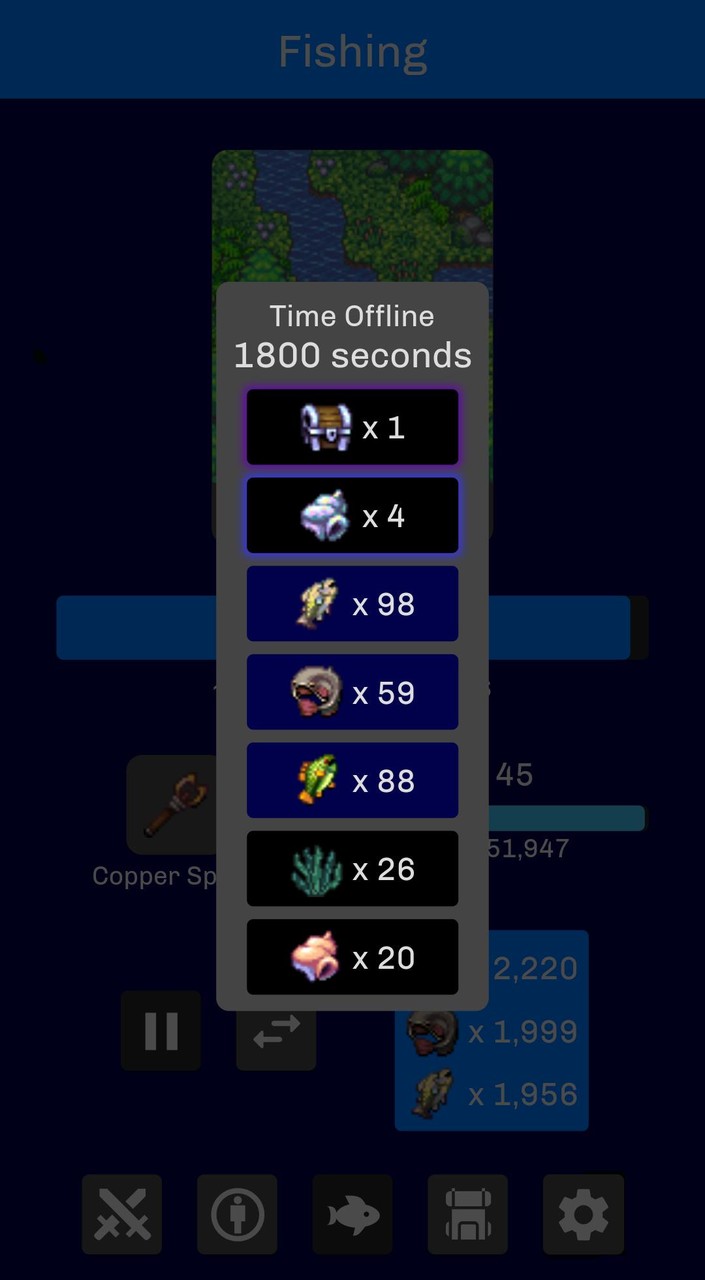Open the character info tab
The width and height of the screenshot is (705, 1280).
pyautogui.click(x=237, y=1214)
